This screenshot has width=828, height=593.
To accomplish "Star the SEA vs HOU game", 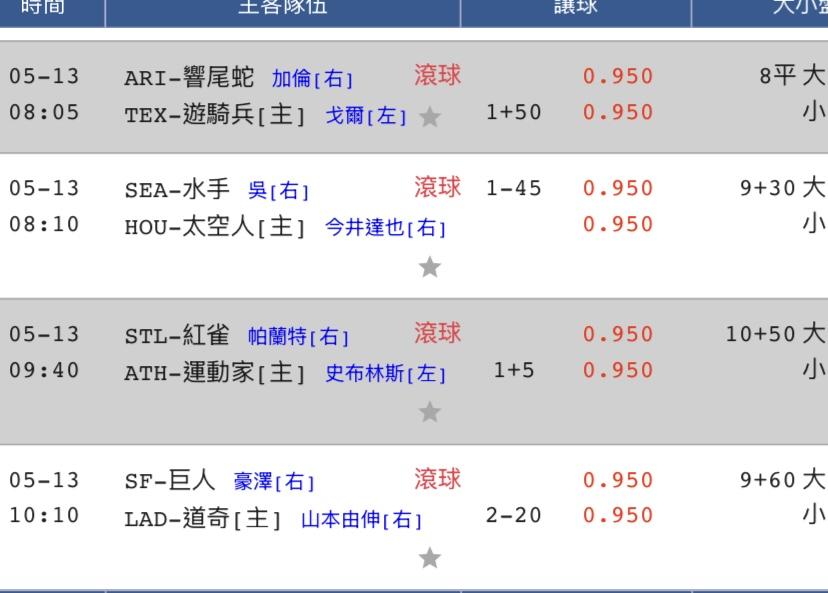I will [430, 267].
